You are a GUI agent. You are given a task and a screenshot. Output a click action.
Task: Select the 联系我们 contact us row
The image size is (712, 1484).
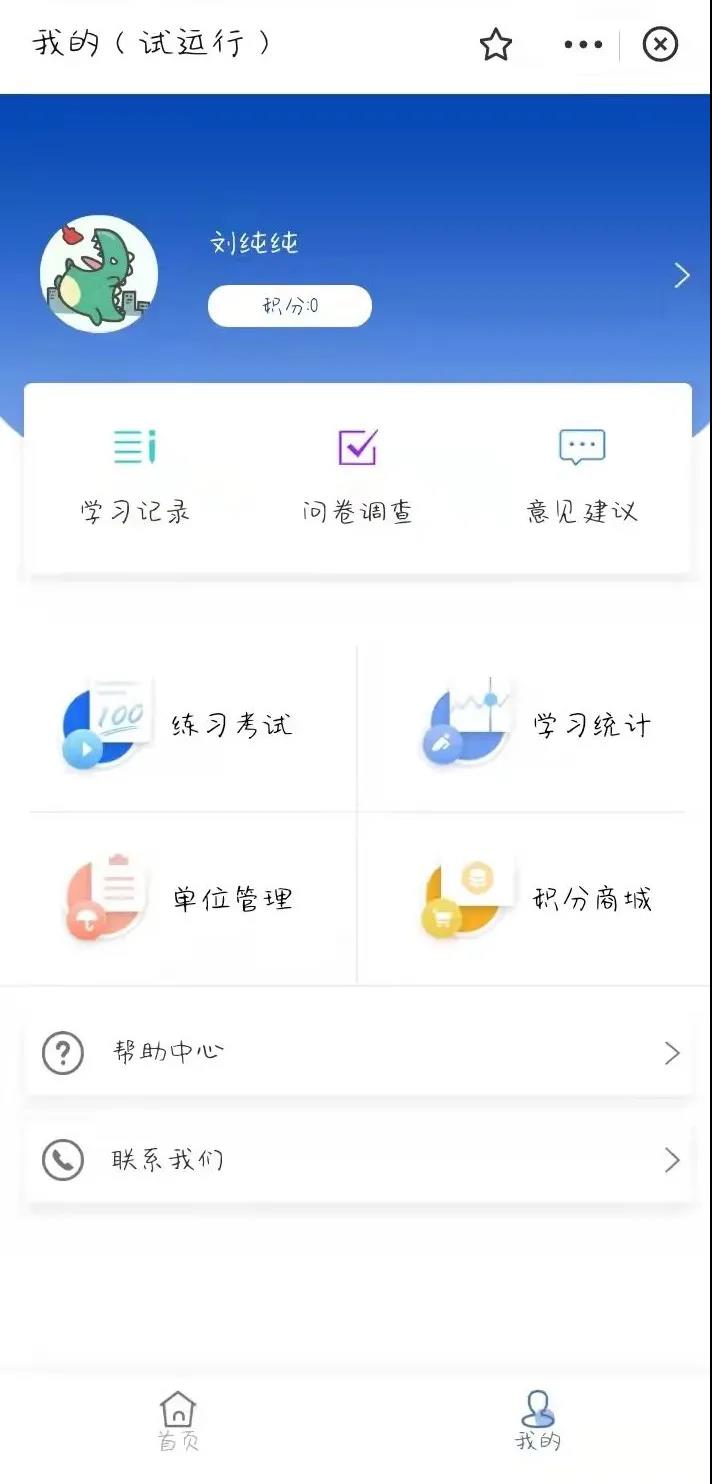pos(357,1160)
